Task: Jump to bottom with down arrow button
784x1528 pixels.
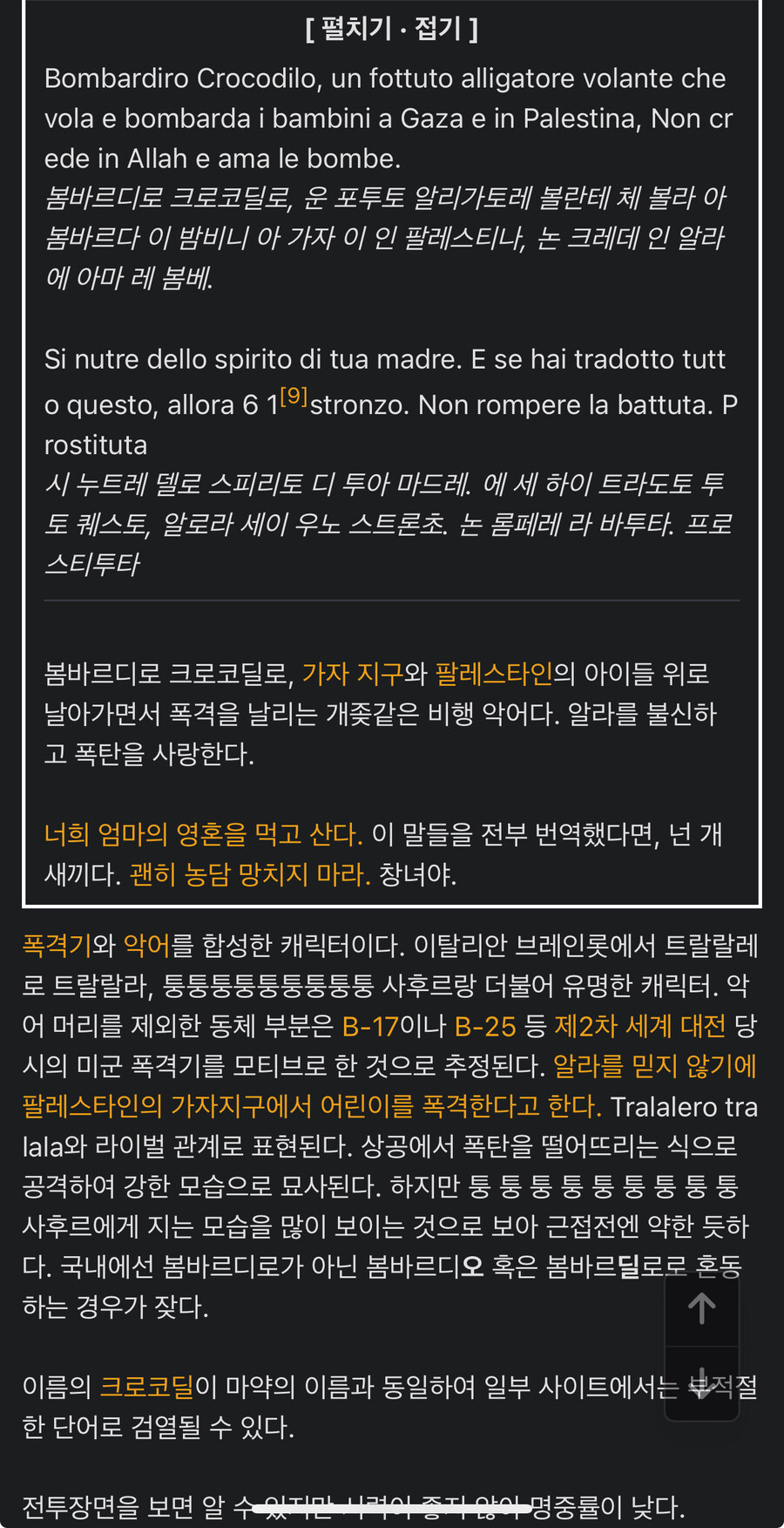Action: tap(702, 1383)
